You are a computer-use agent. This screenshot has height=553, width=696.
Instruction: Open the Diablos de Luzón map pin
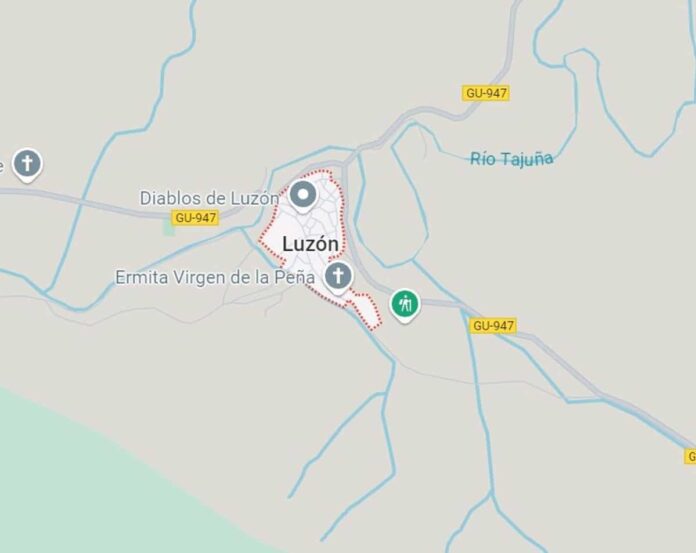click(303, 192)
